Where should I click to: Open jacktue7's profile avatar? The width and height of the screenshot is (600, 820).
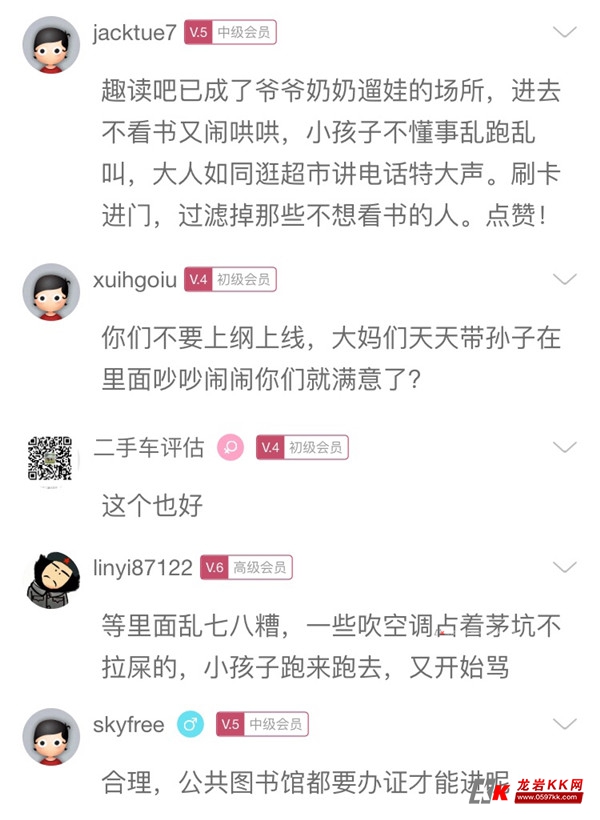(x=51, y=45)
